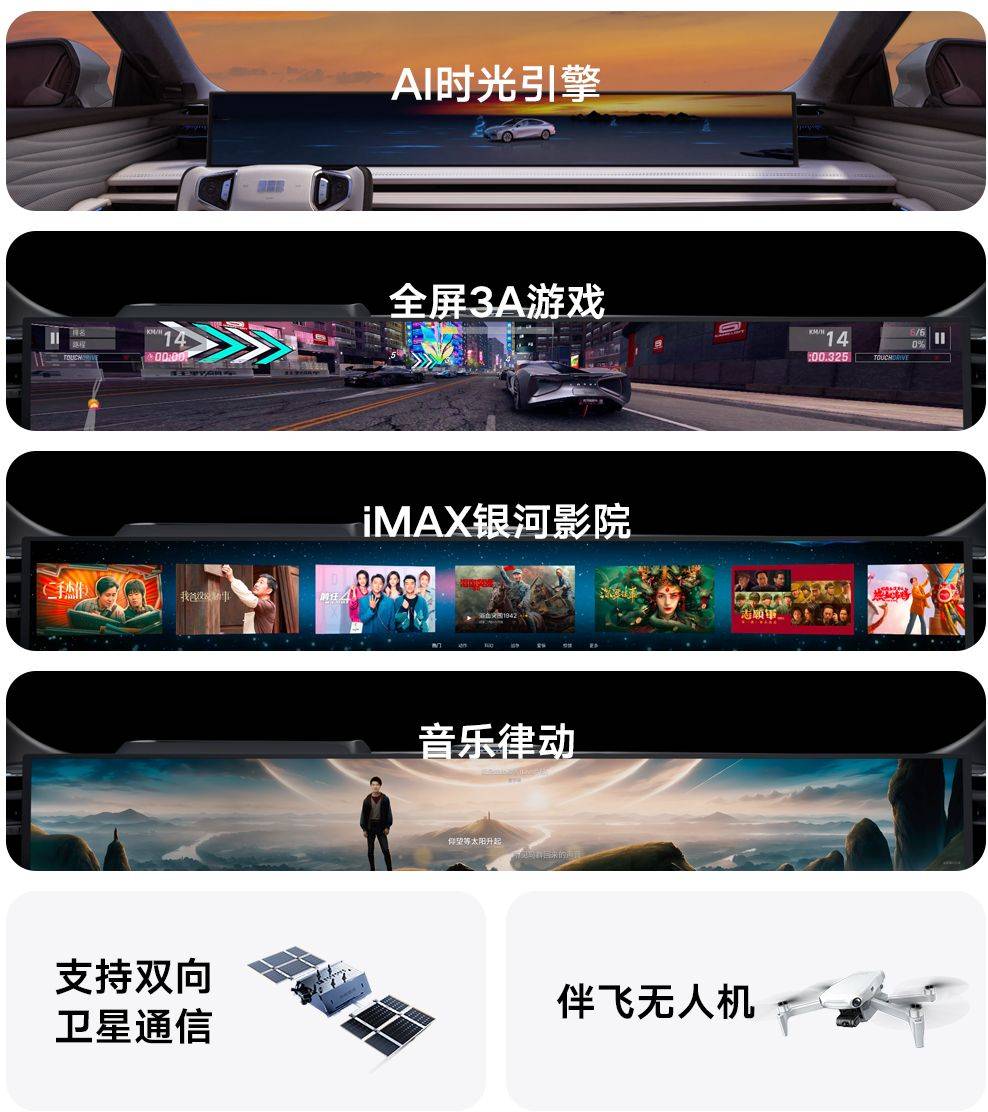Screen dimensions: 988x1112
Task: Click the right pause icon in the racing game
Action: [940, 338]
